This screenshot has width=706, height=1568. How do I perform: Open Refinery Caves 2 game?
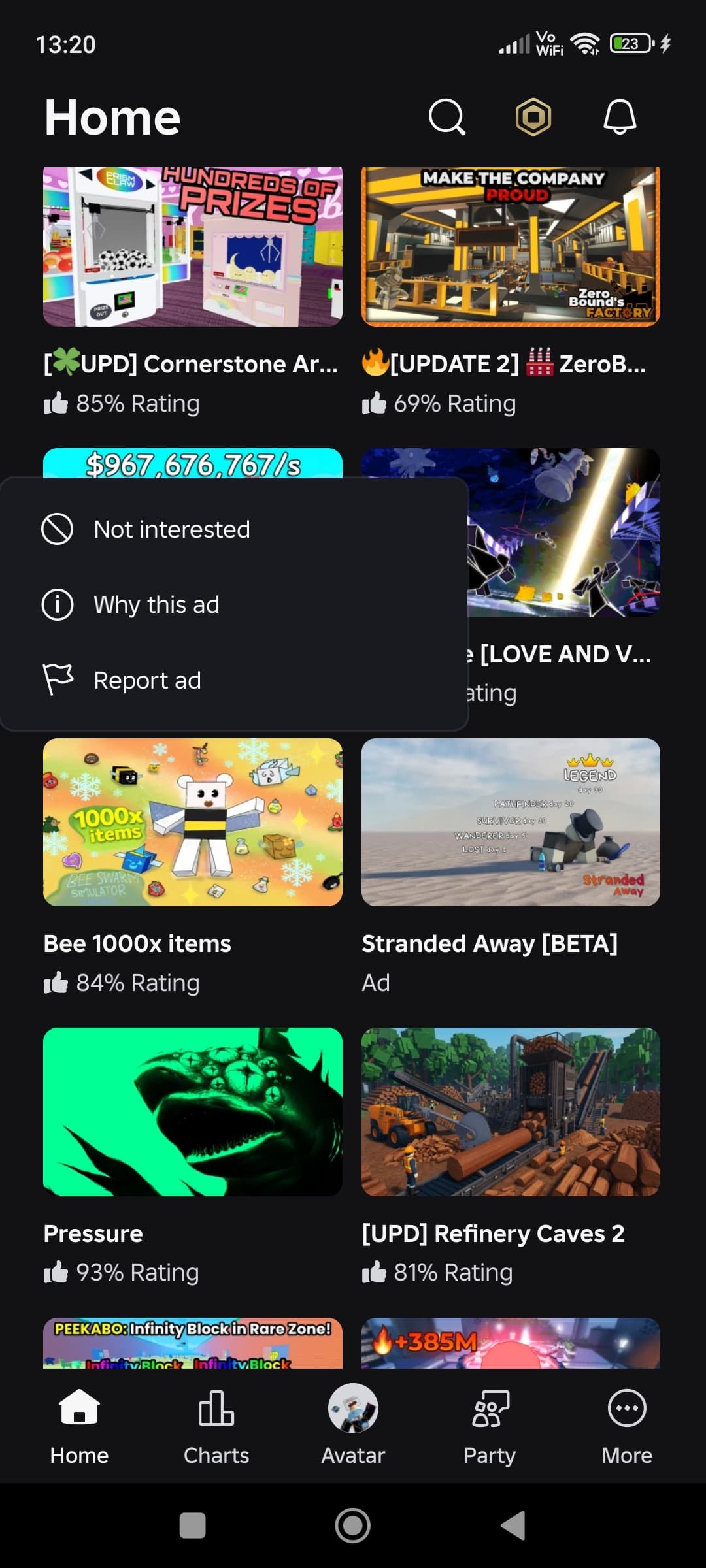pos(511,1112)
